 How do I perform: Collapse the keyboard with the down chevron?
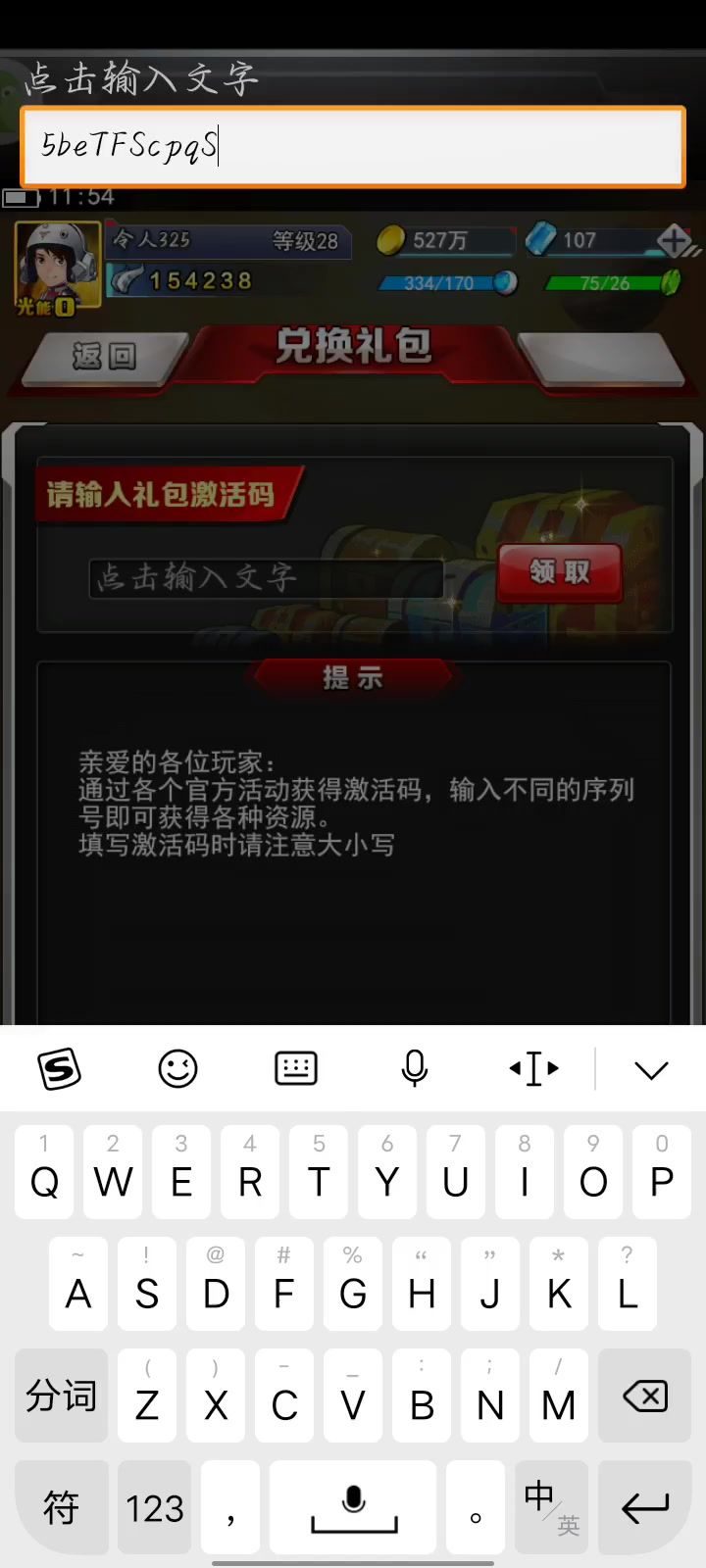[x=651, y=1069]
